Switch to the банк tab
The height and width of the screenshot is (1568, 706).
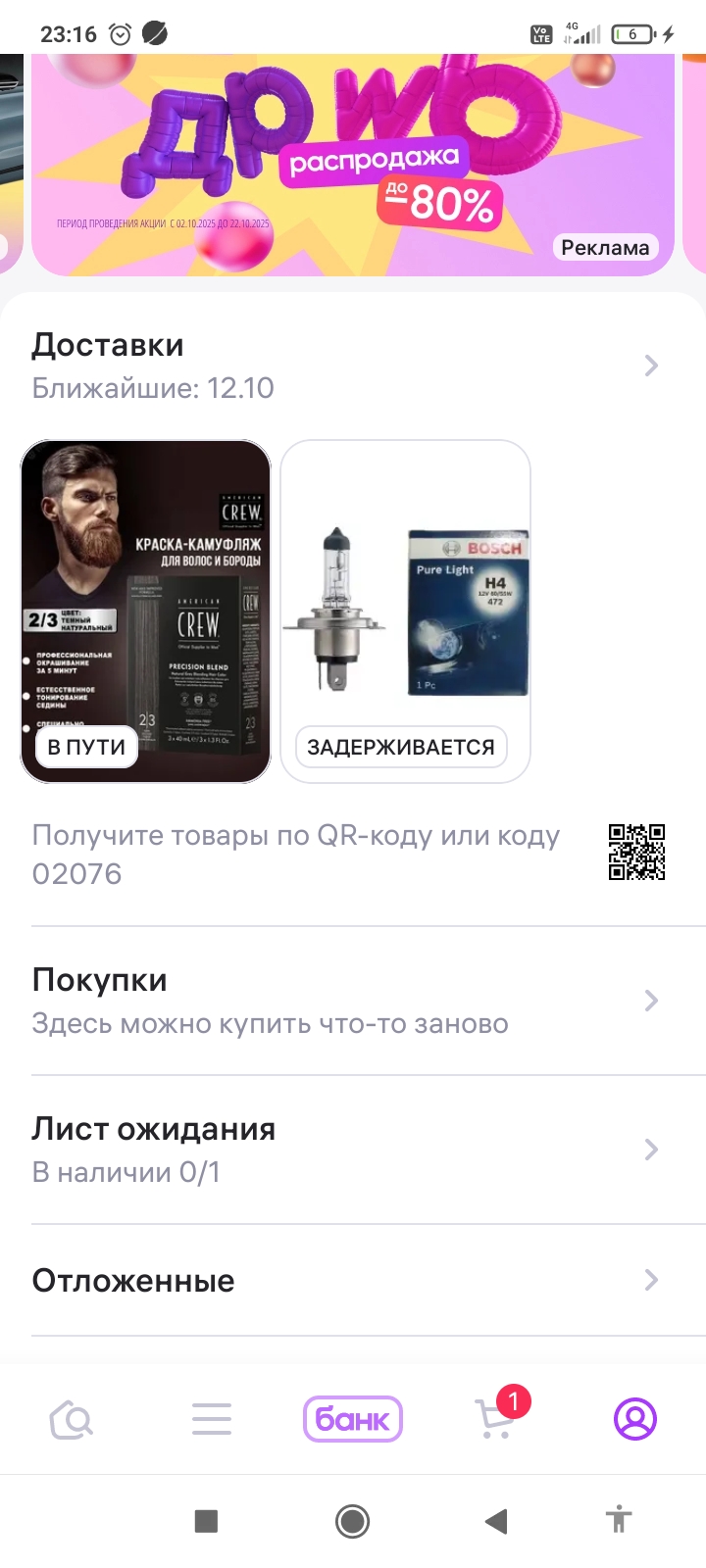pos(353,1419)
